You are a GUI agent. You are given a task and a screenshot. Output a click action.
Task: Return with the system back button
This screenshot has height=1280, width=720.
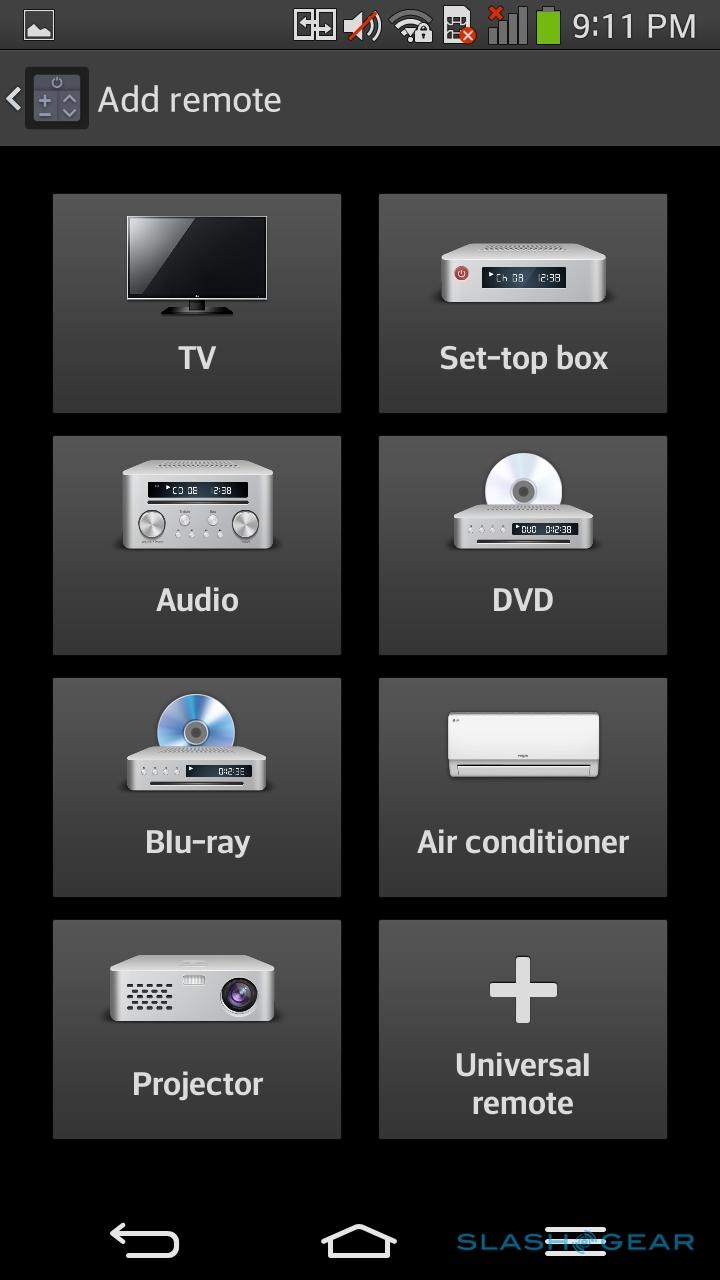144,1241
